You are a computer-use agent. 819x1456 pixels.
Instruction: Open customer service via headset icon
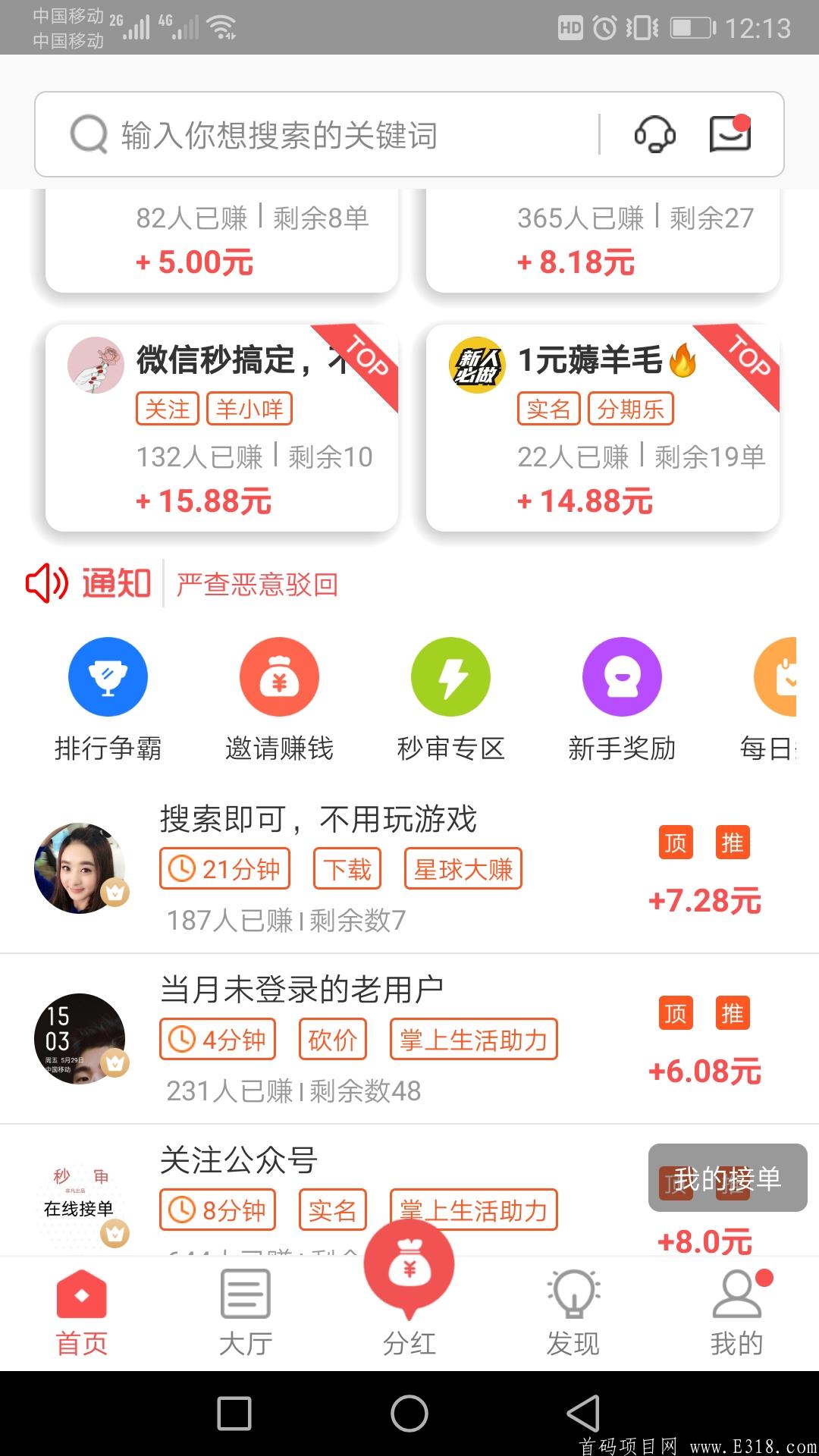click(654, 134)
